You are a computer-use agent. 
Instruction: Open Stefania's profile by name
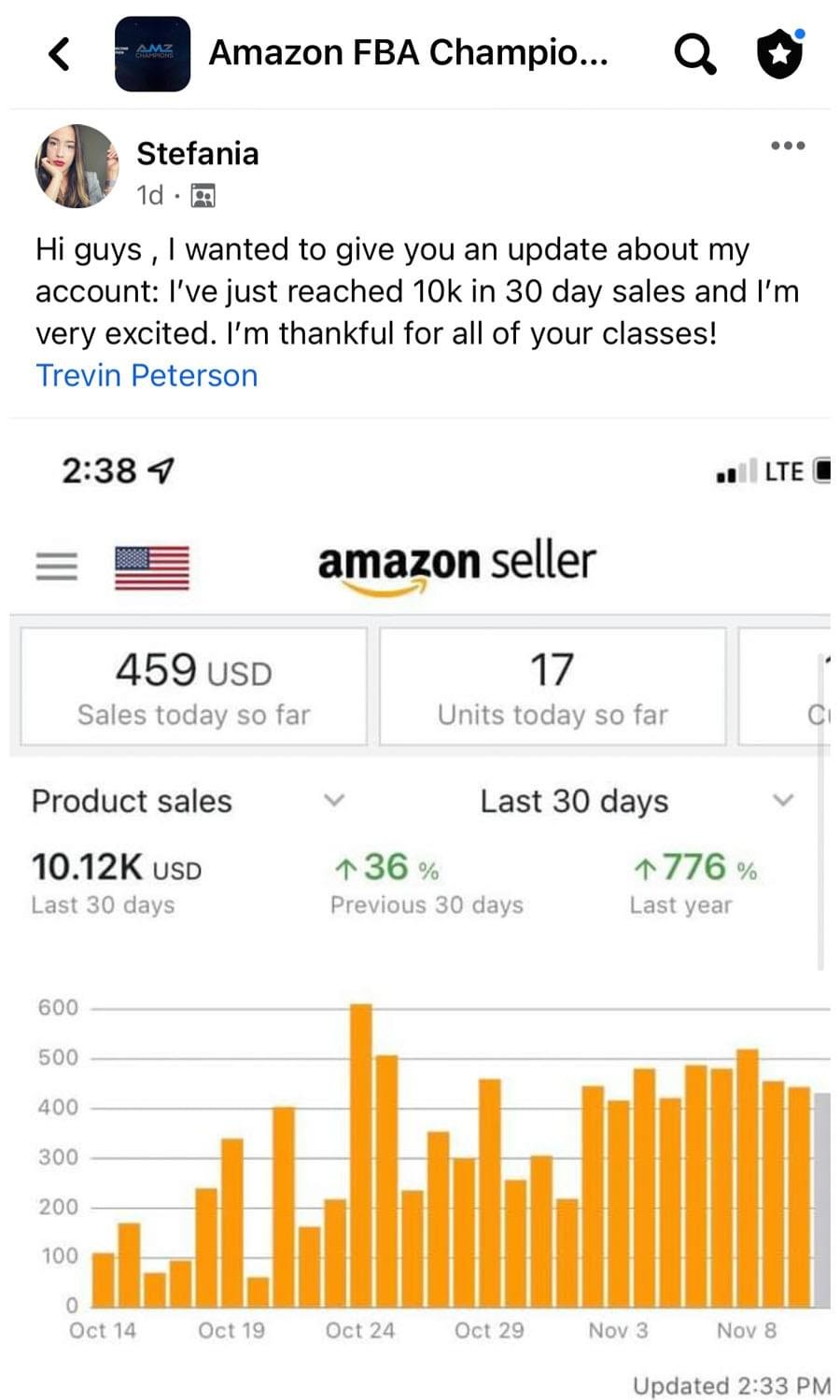point(198,153)
